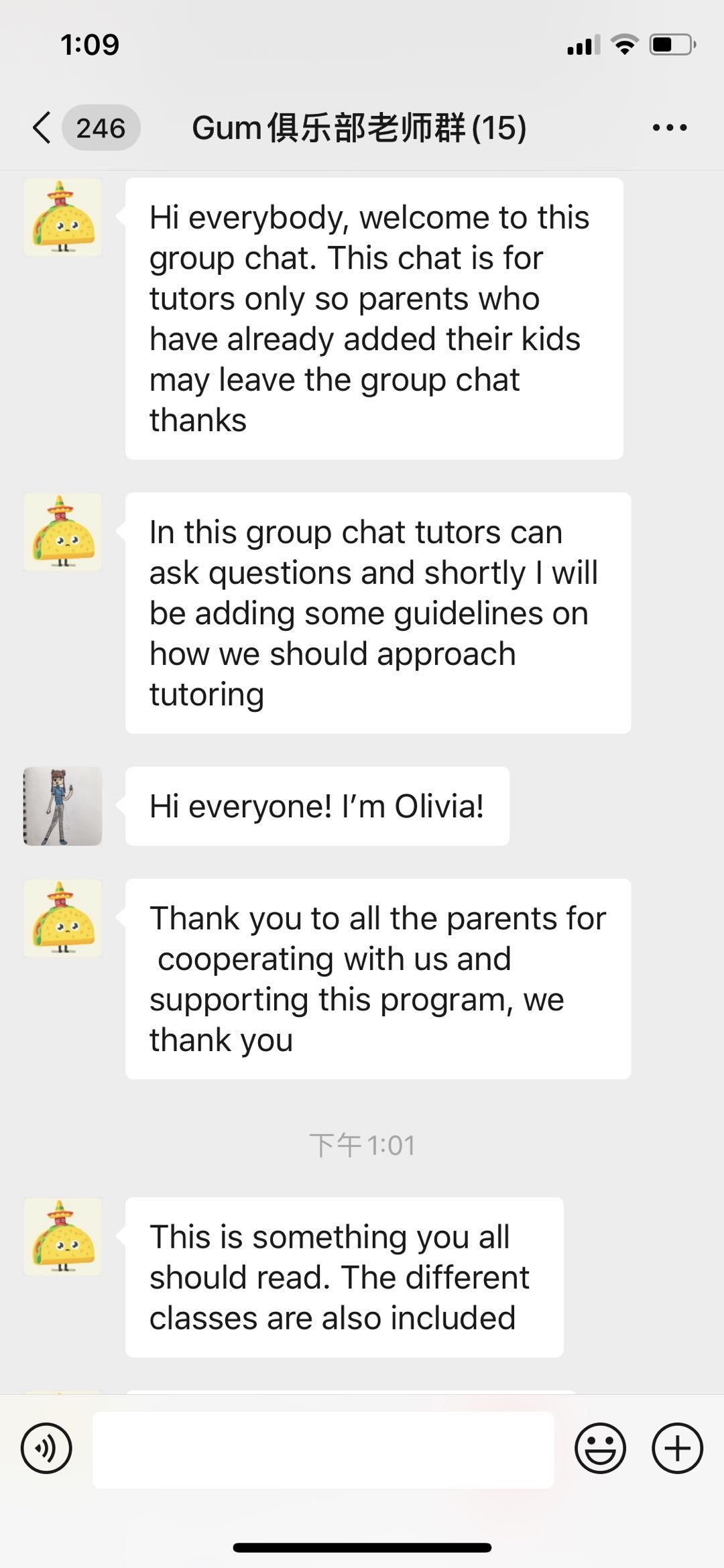Tap the message text field
724x1568 pixels.
click(x=323, y=1449)
